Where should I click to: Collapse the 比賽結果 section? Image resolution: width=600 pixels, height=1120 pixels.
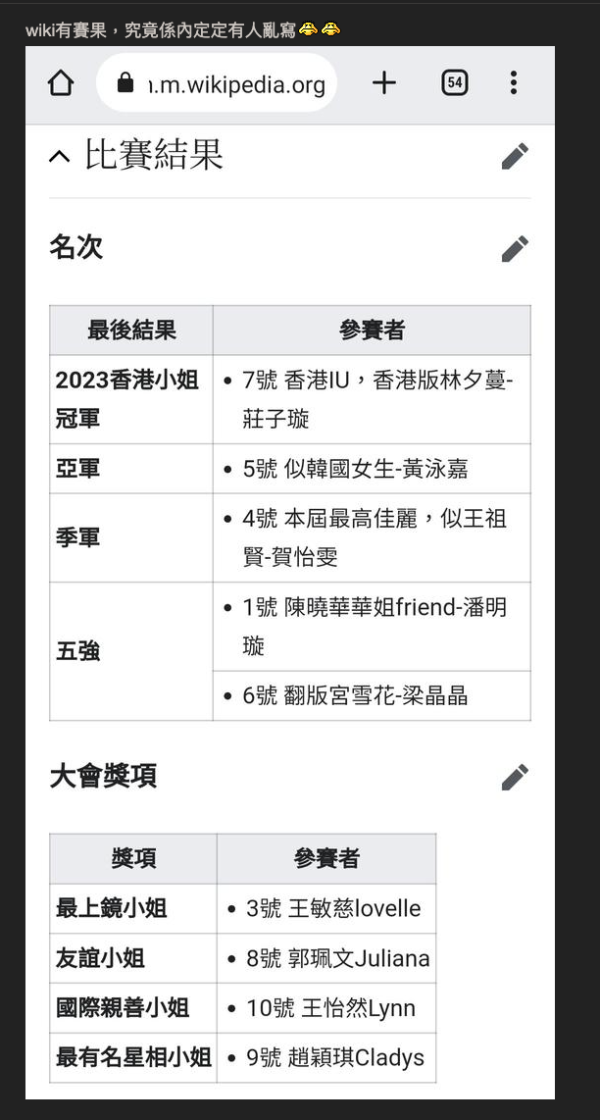[60, 156]
